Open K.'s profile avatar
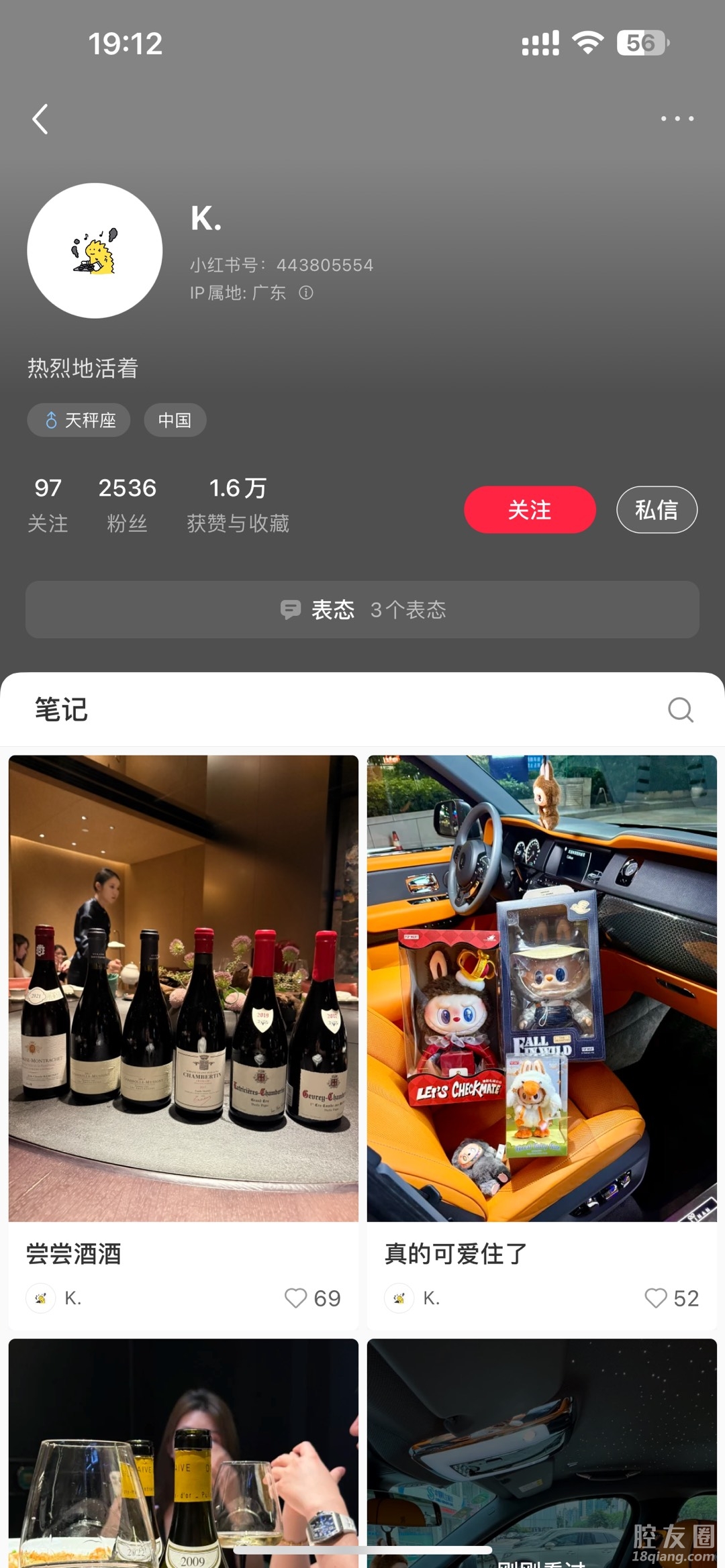This screenshot has width=725, height=1568. [x=95, y=250]
